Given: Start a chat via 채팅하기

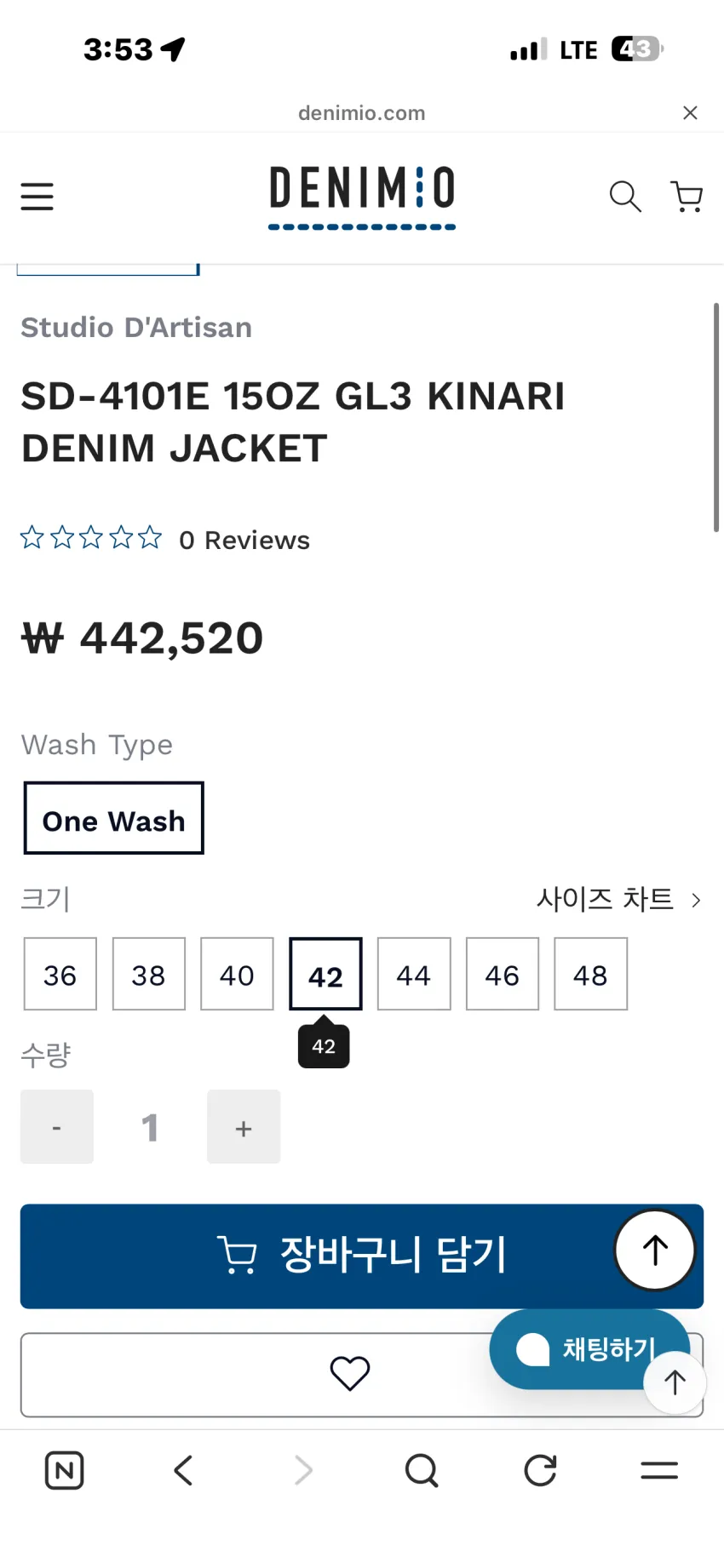Looking at the screenshot, I should coord(589,1349).
